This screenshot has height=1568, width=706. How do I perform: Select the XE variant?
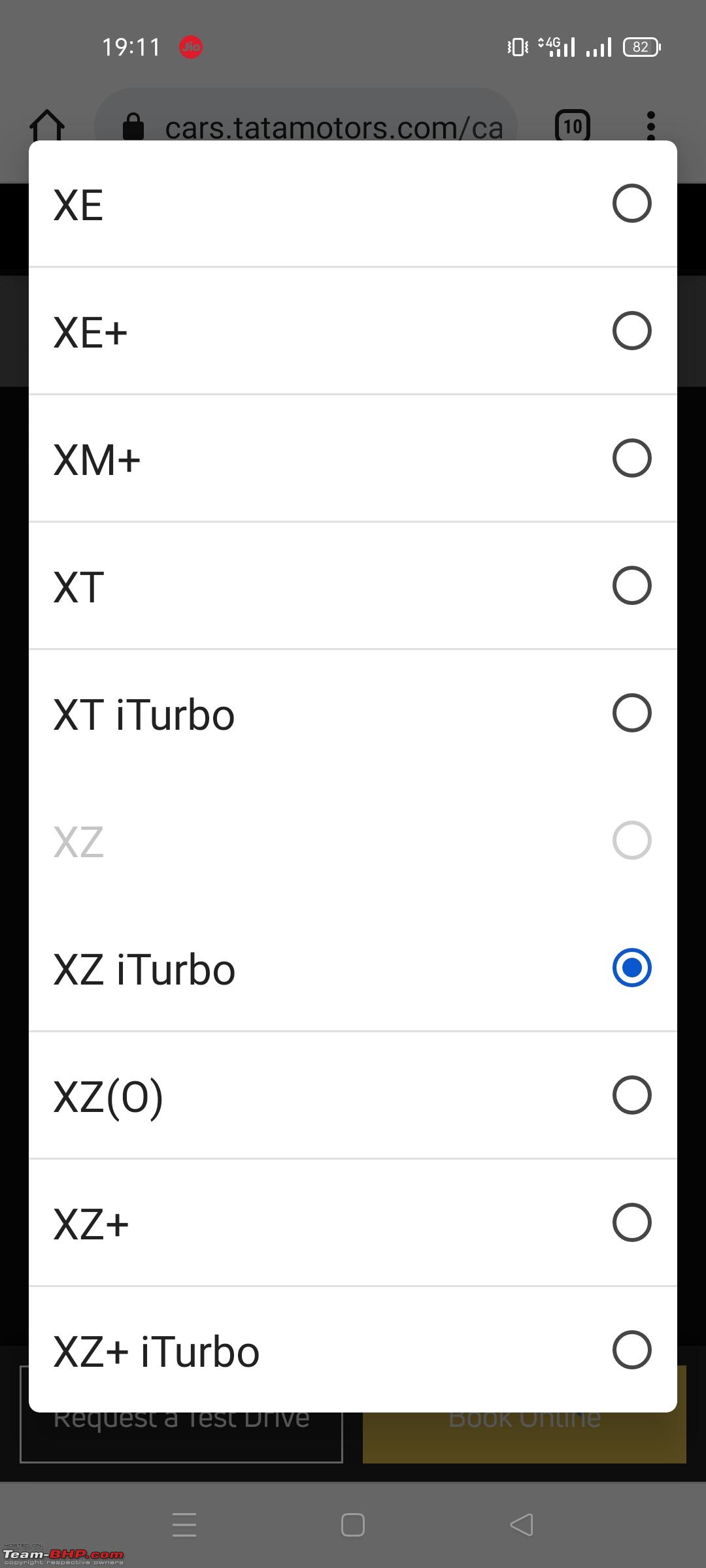[353, 204]
